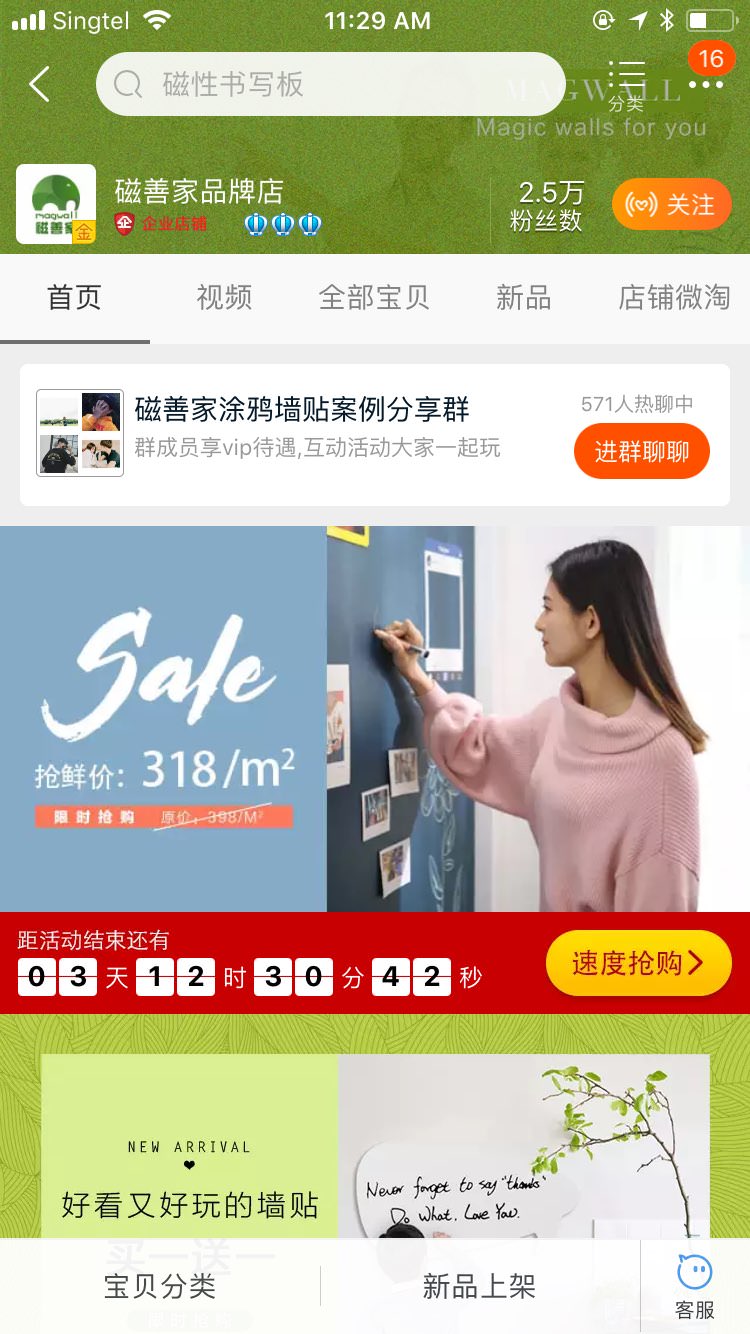Switch to the 新品 tab
The height and width of the screenshot is (1334, 750).
coord(524,298)
